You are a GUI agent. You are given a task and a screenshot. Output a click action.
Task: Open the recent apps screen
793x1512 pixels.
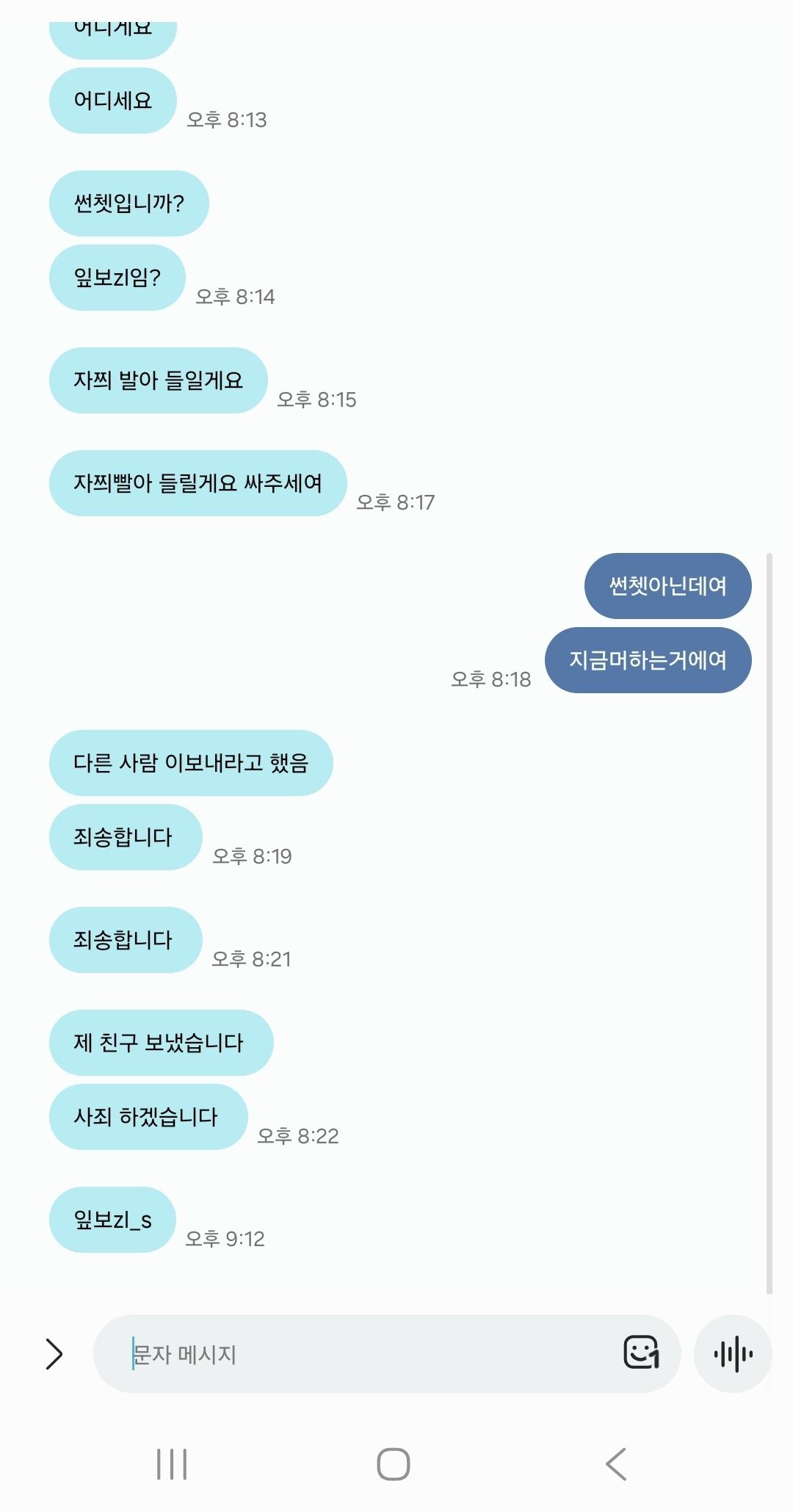coord(172,1464)
